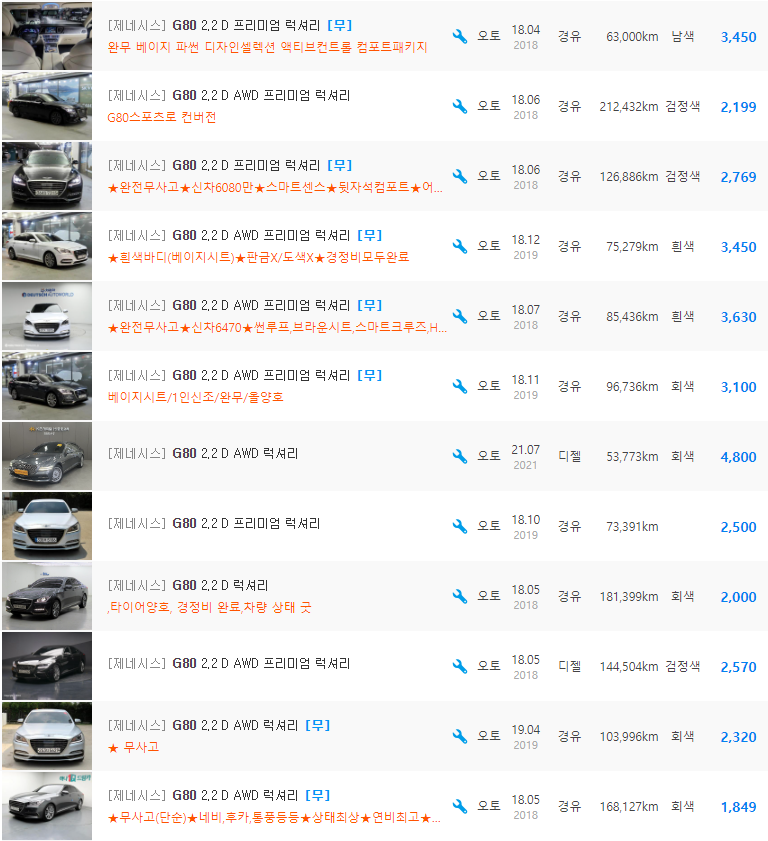The height and width of the screenshot is (841, 768).
Task: Click the wrench icon on the 3,100 listing
Action: tap(460, 385)
